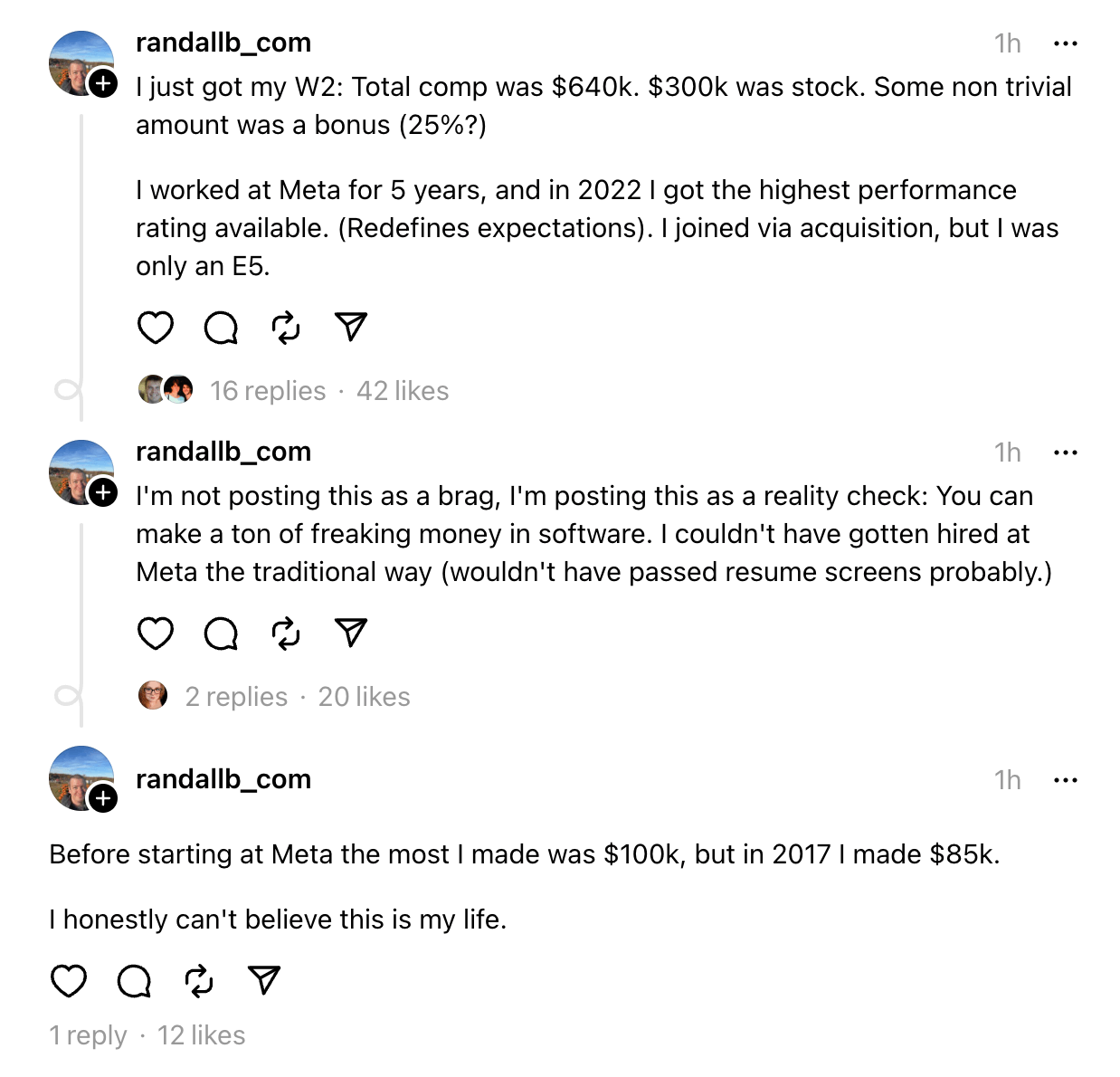Reply to the 'Before starting at Meta' post

134,981
